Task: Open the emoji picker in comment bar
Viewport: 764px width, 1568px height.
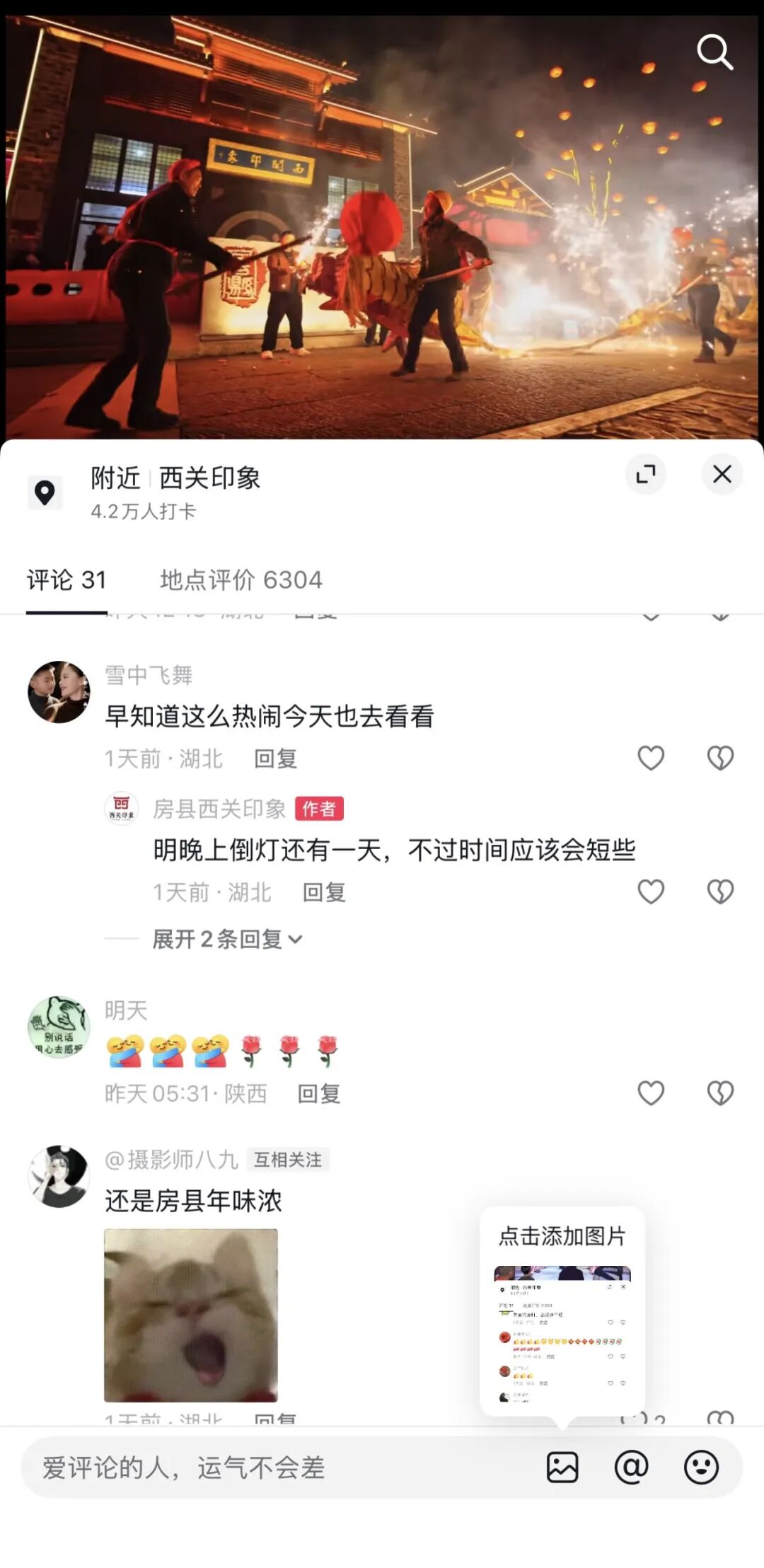Action: point(700,1468)
